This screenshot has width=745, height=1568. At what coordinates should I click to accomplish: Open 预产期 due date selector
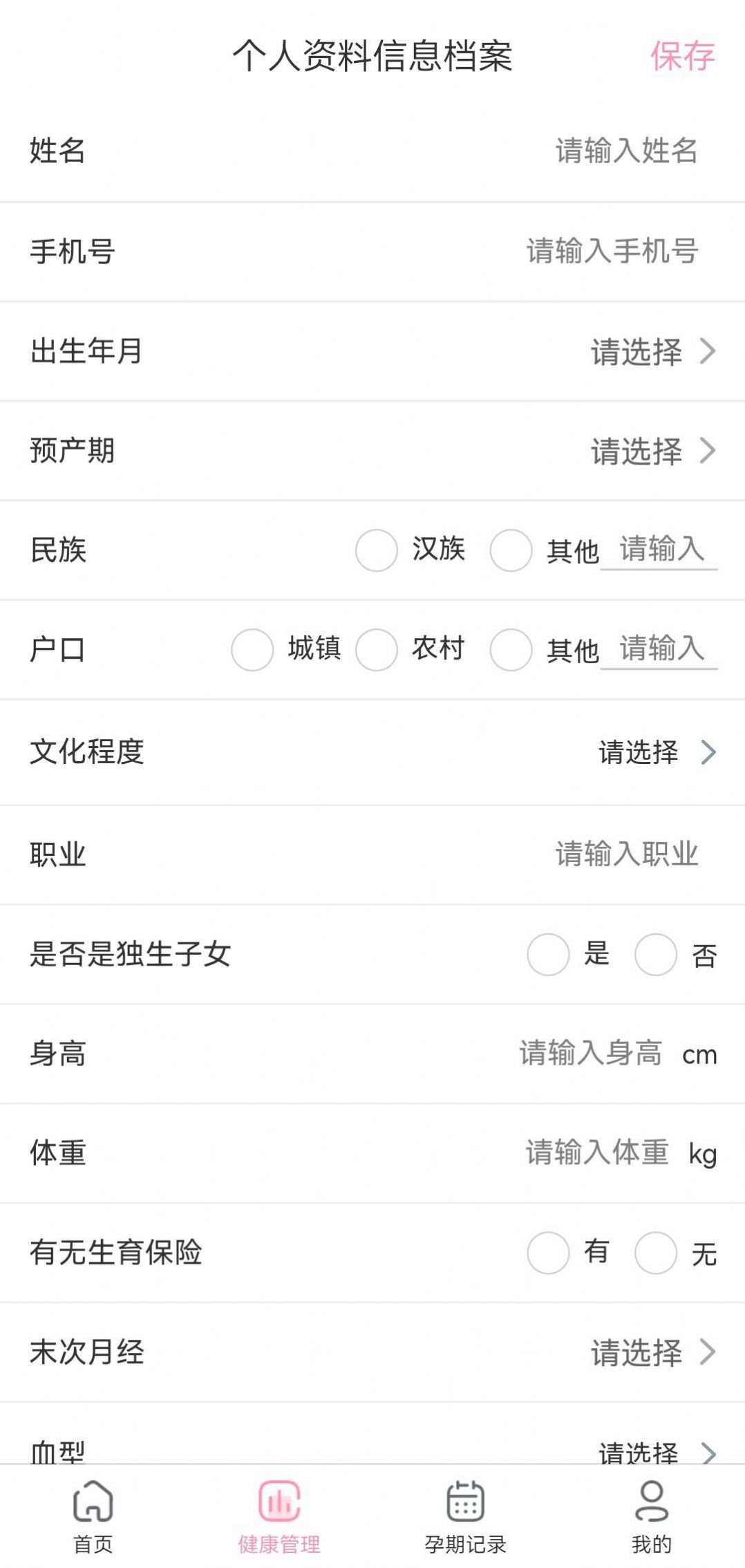[x=636, y=451]
